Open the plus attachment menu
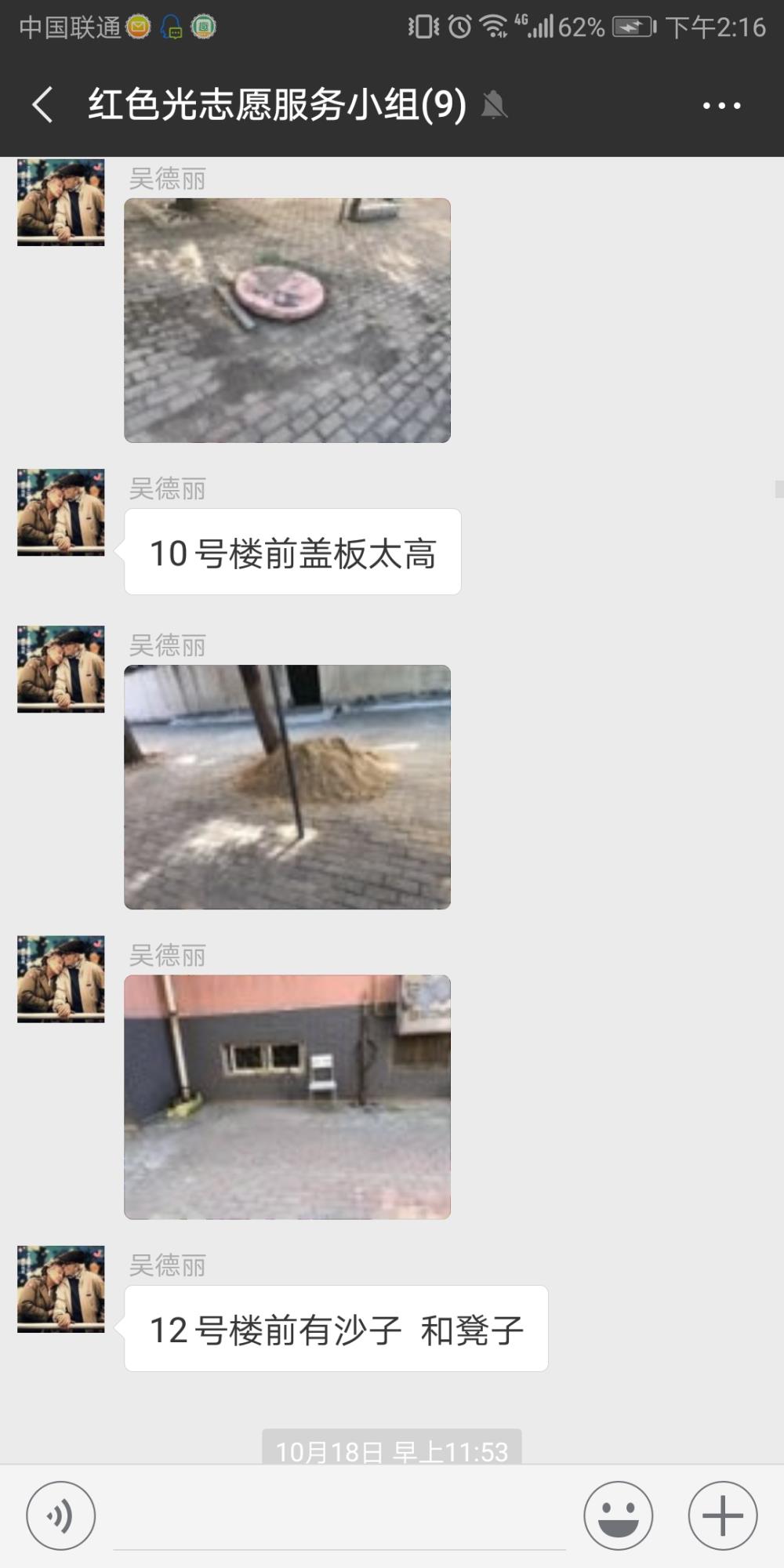The height and width of the screenshot is (1568, 784). pos(723,1515)
